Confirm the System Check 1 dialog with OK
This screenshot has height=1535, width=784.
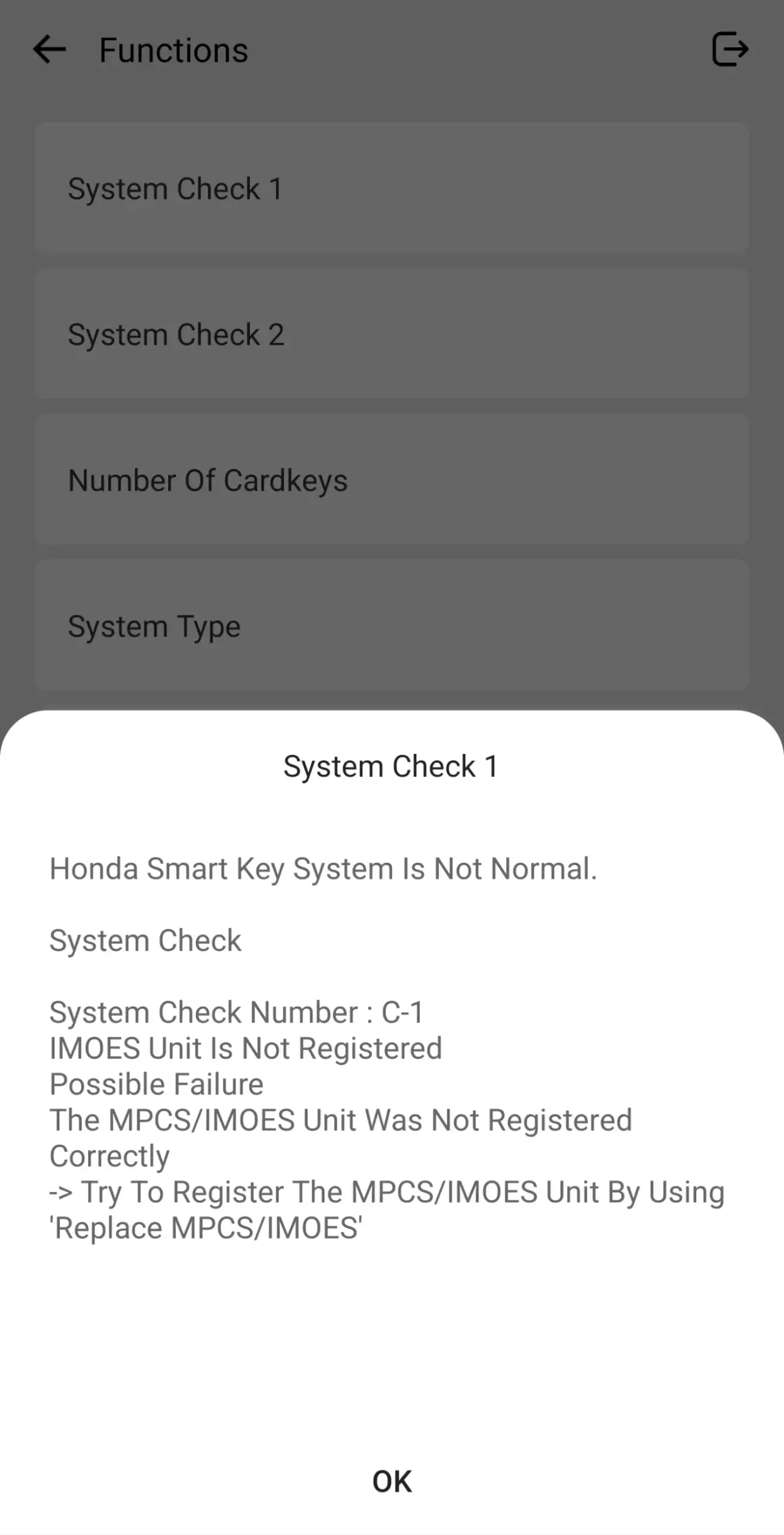point(392,1482)
